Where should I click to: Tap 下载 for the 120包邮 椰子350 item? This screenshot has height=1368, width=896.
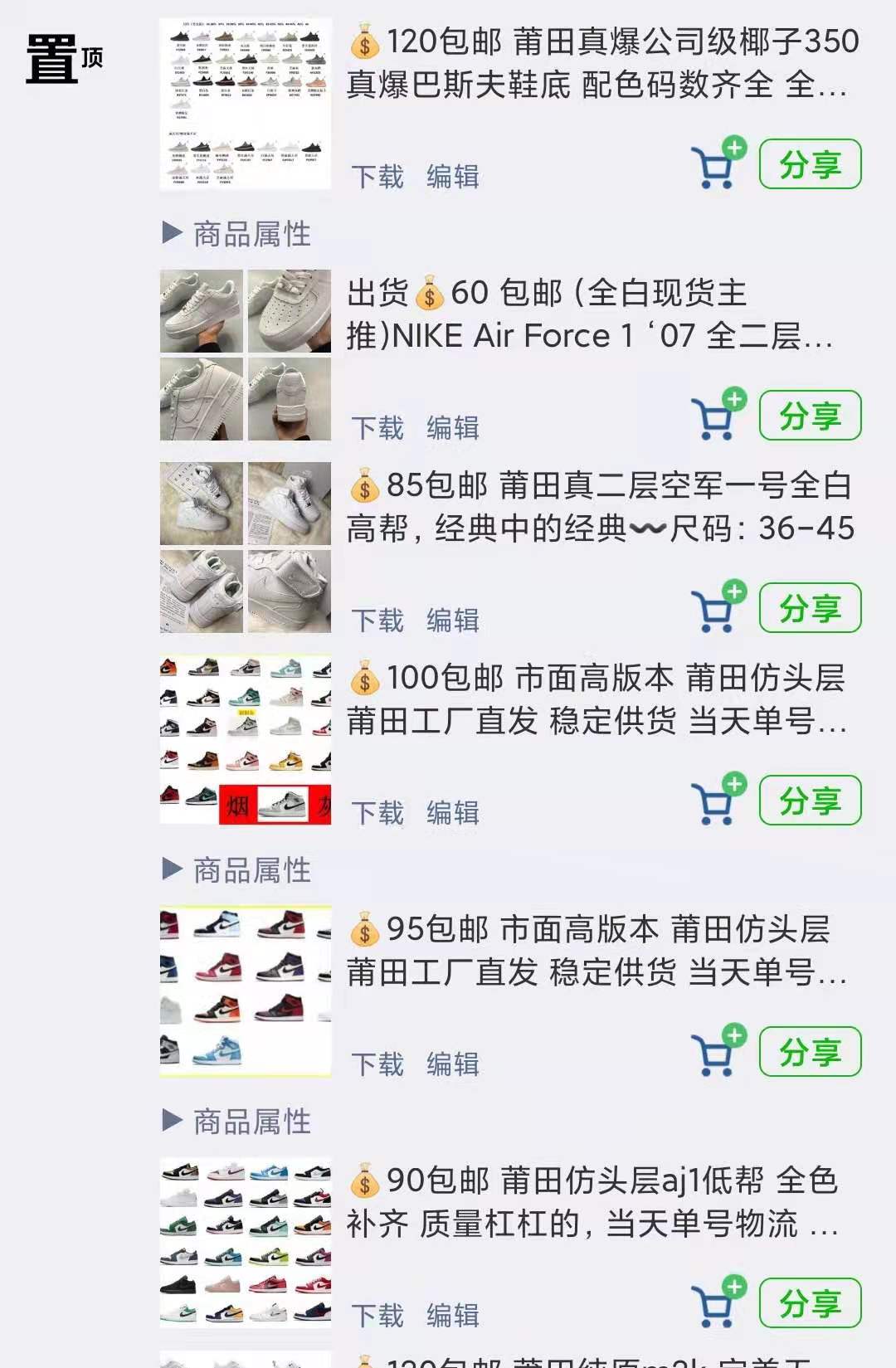pos(377,177)
